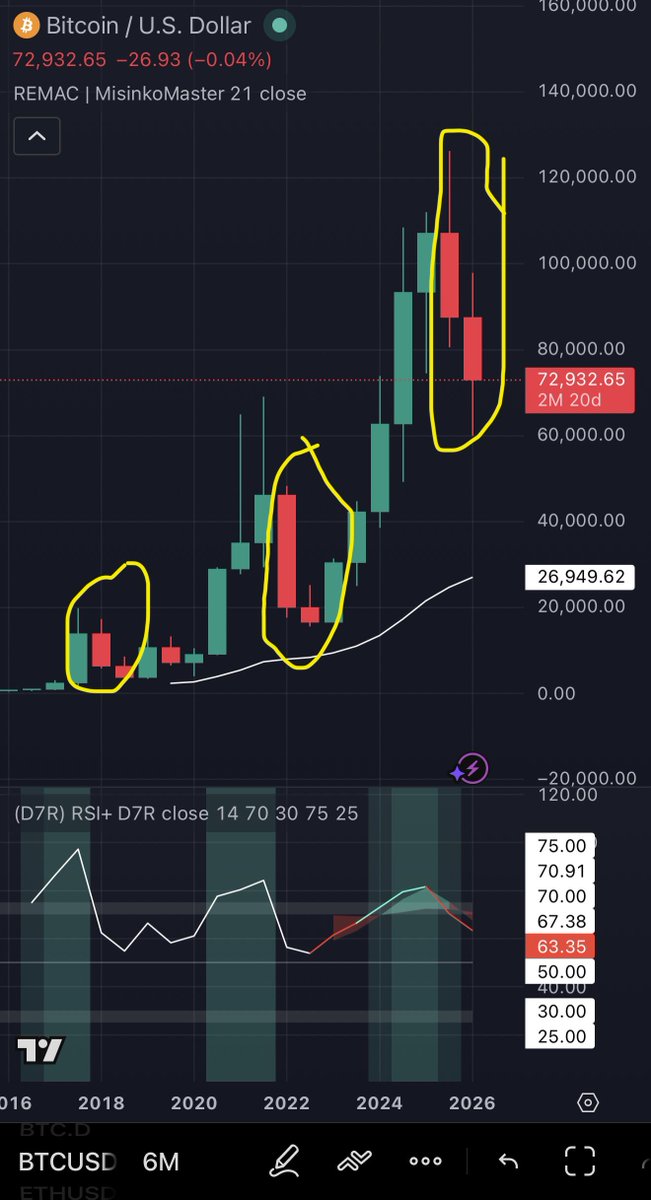651x1200 pixels.
Task: Collapse the indicator legend chevron
Action: (37, 136)
